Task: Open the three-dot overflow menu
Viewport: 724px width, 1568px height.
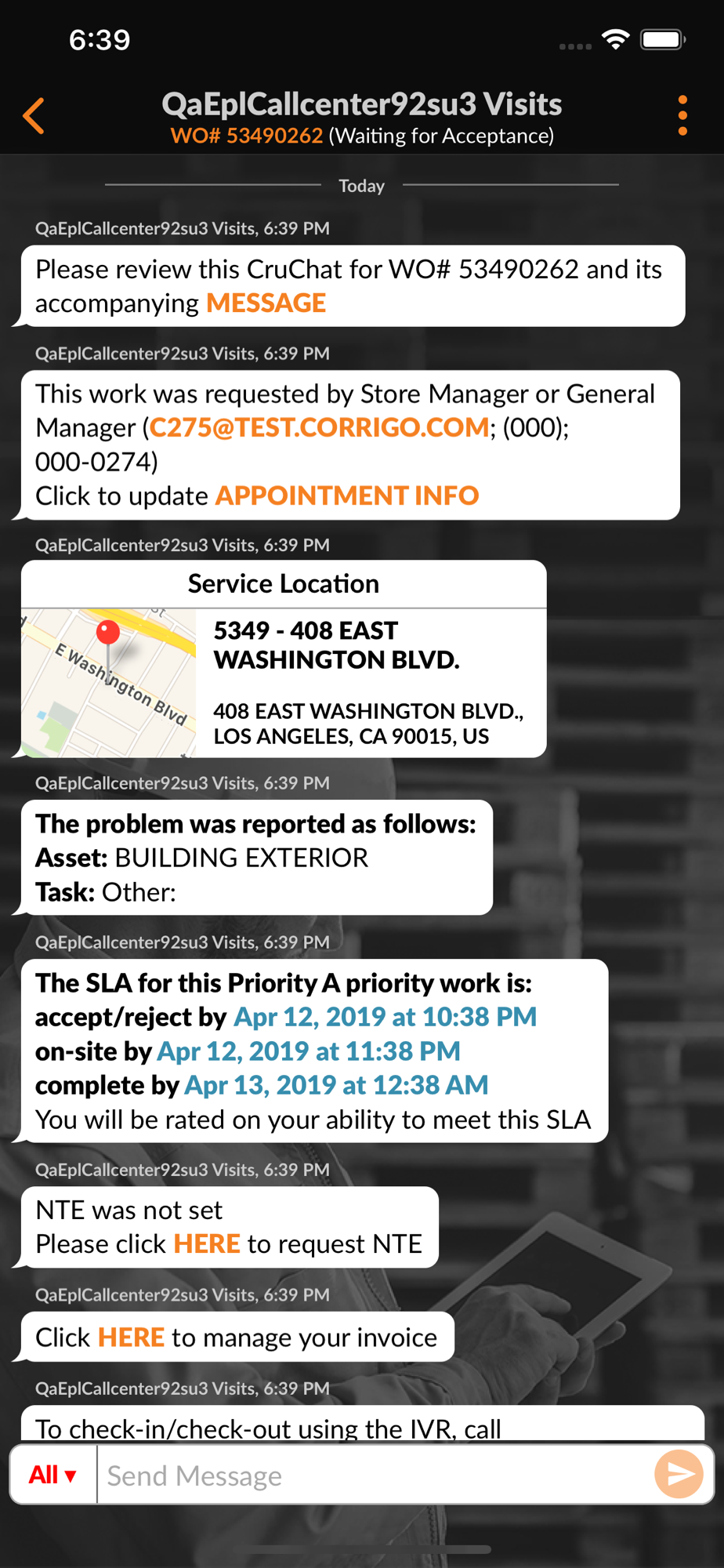Action: [x=682, y=116]
